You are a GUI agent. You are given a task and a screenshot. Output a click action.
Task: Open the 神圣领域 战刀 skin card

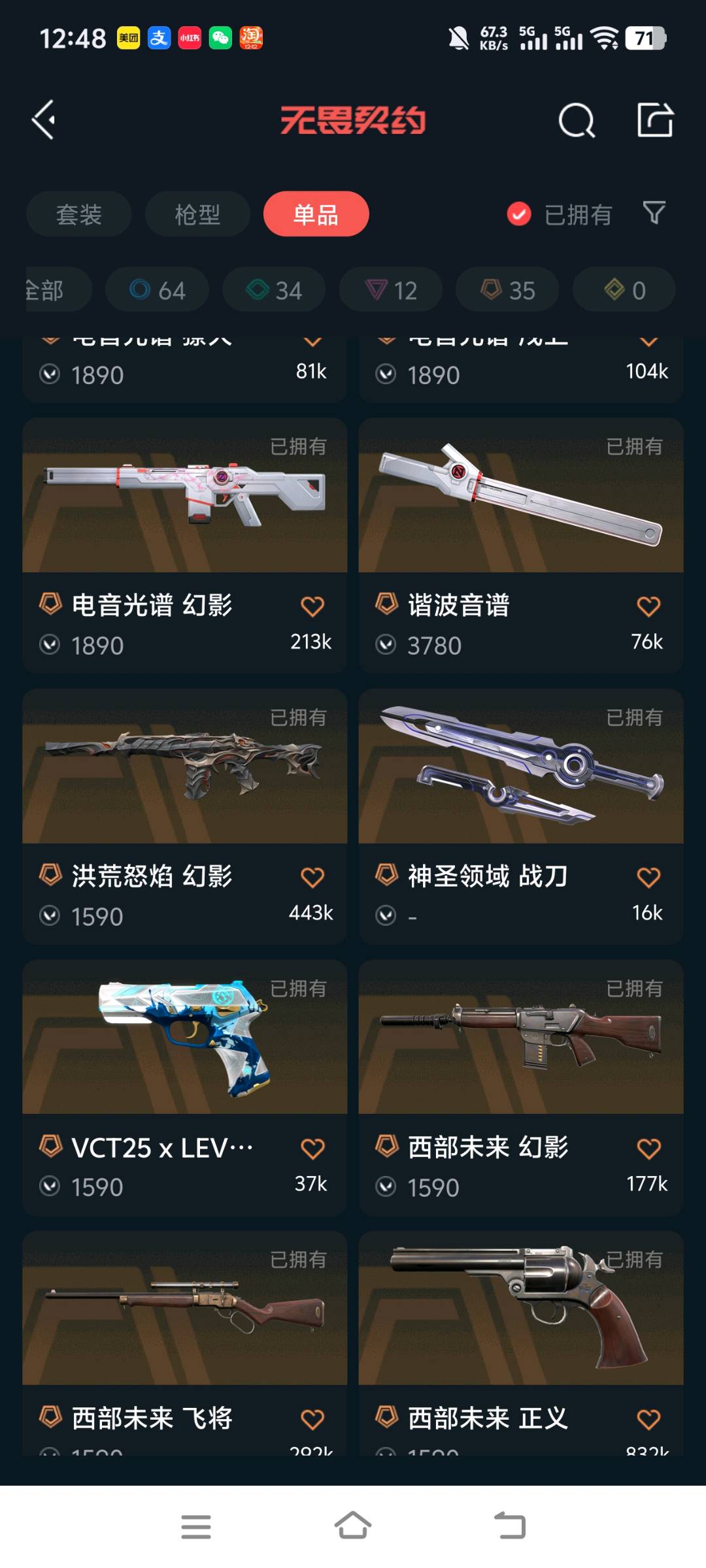[x=521, y=817]
